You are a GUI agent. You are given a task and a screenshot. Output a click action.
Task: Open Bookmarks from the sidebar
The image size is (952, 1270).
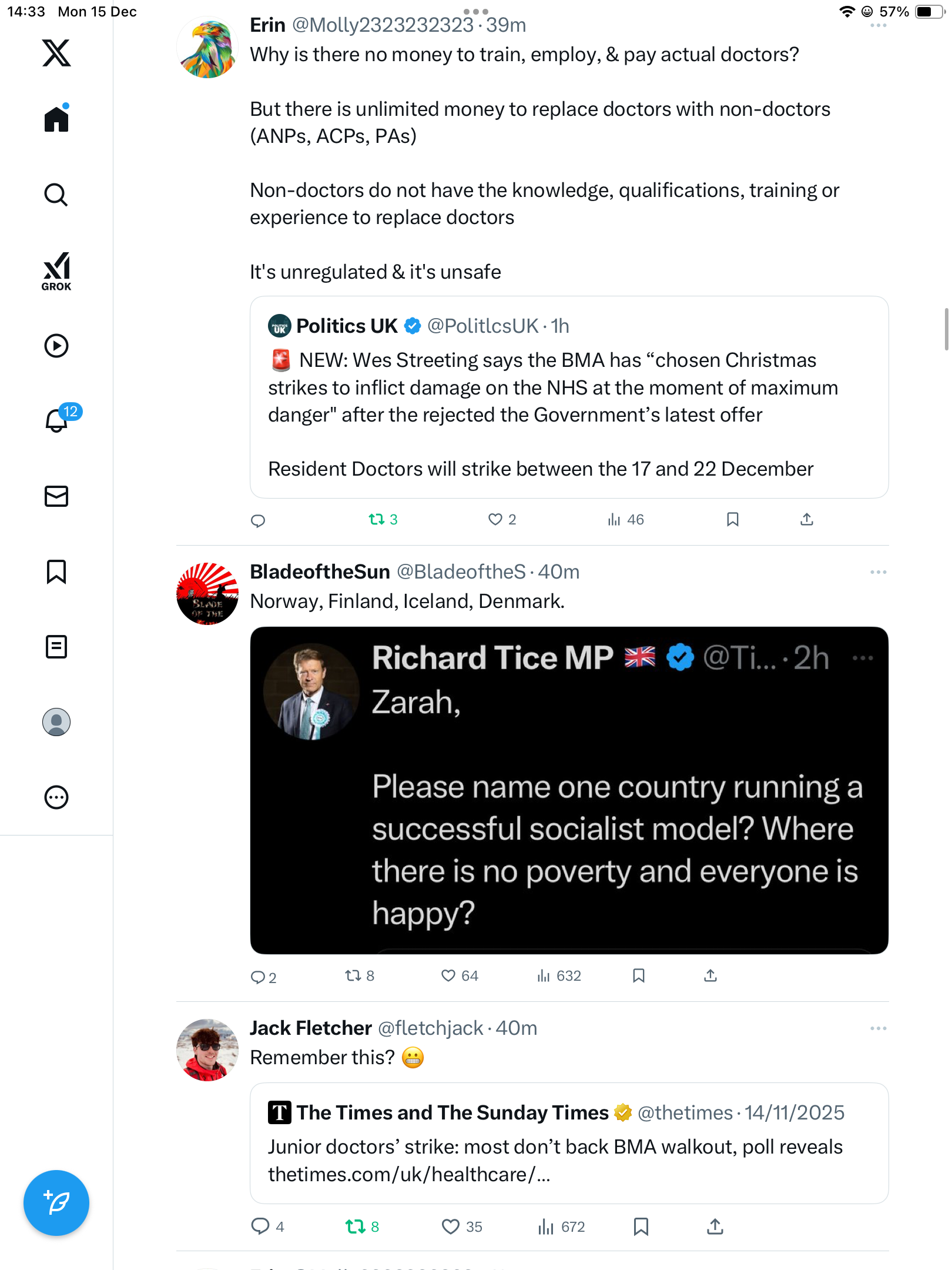[56, 571]
